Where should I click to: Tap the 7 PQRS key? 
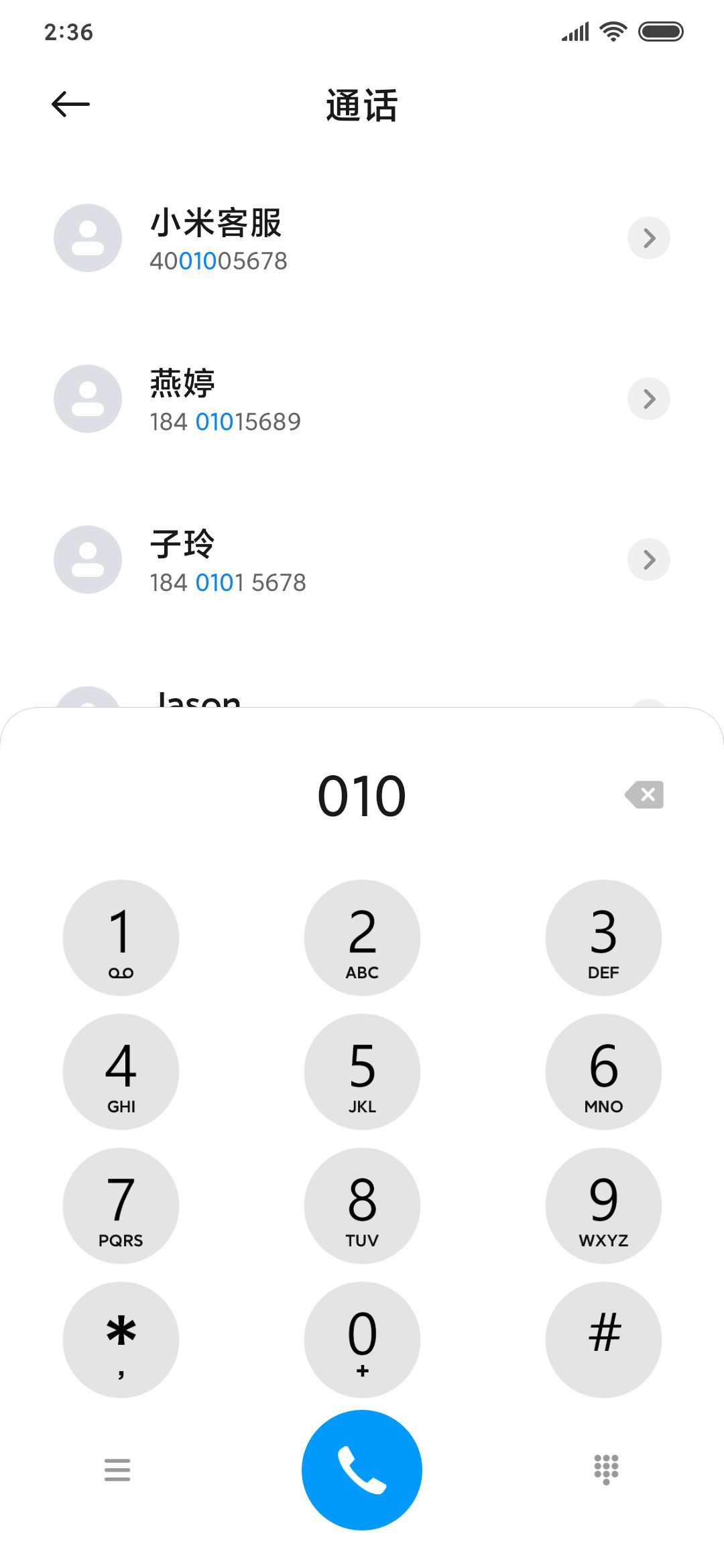pos(121,1206)
